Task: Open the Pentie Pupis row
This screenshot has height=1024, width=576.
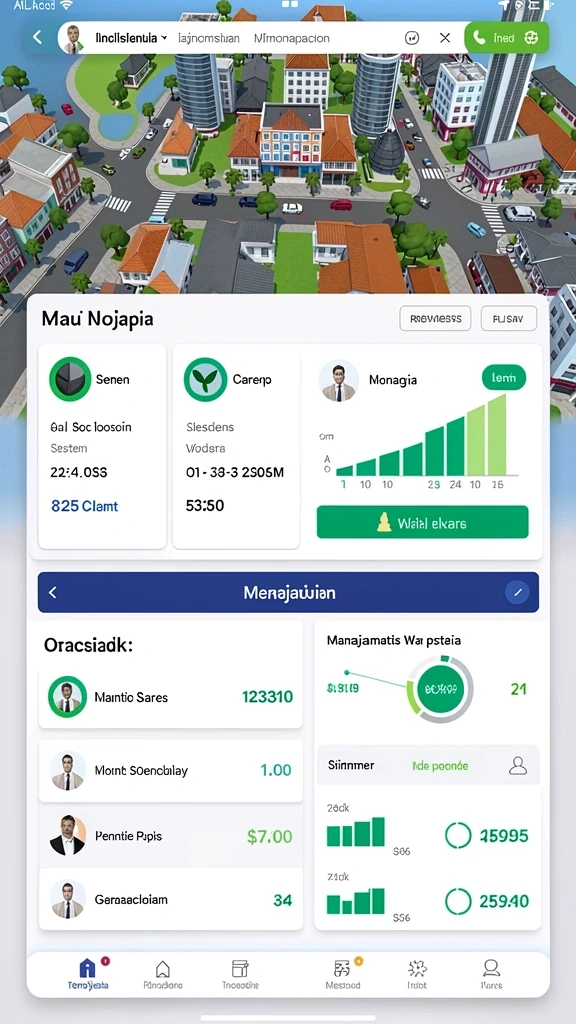Action: 170,835
